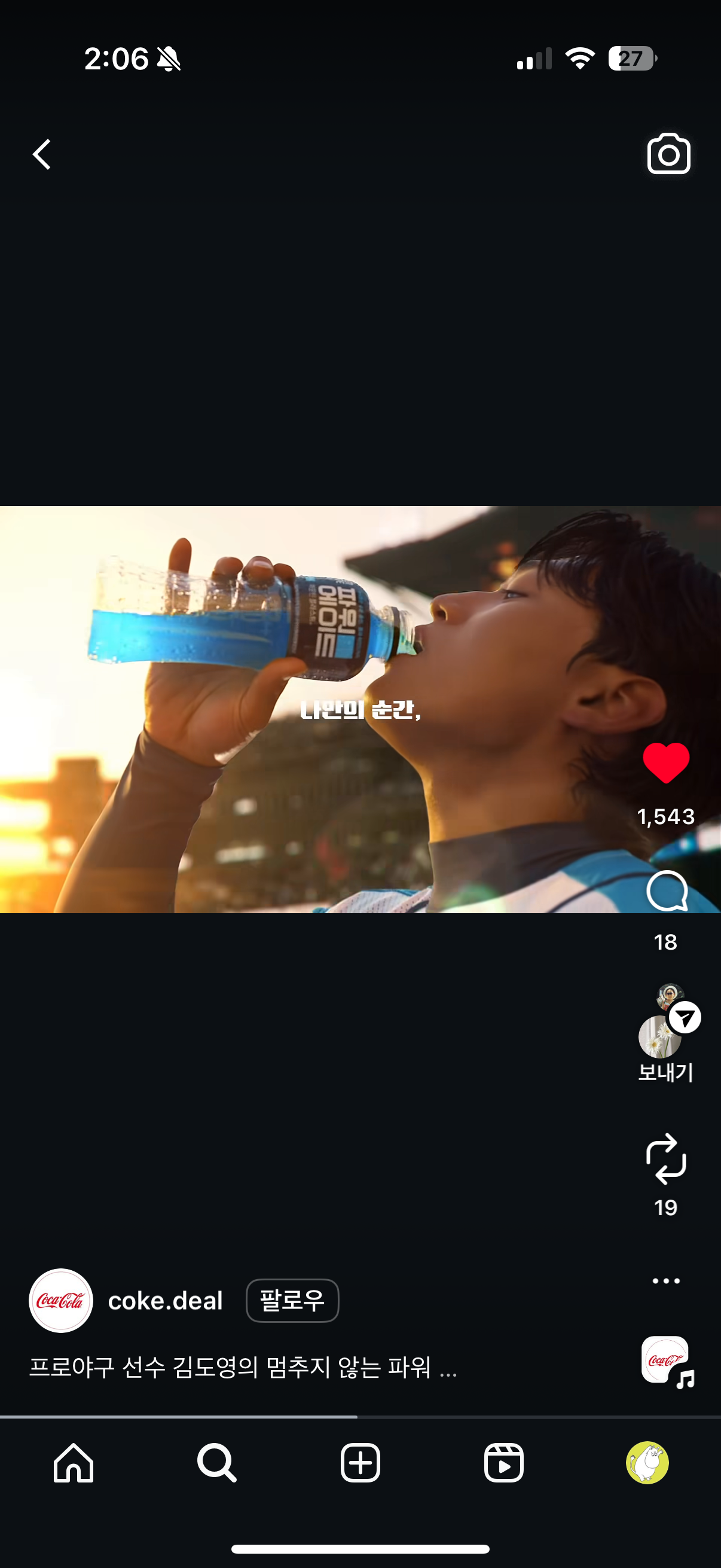
Task: Go back using the top-left arrow
Action: pos(42,154)
